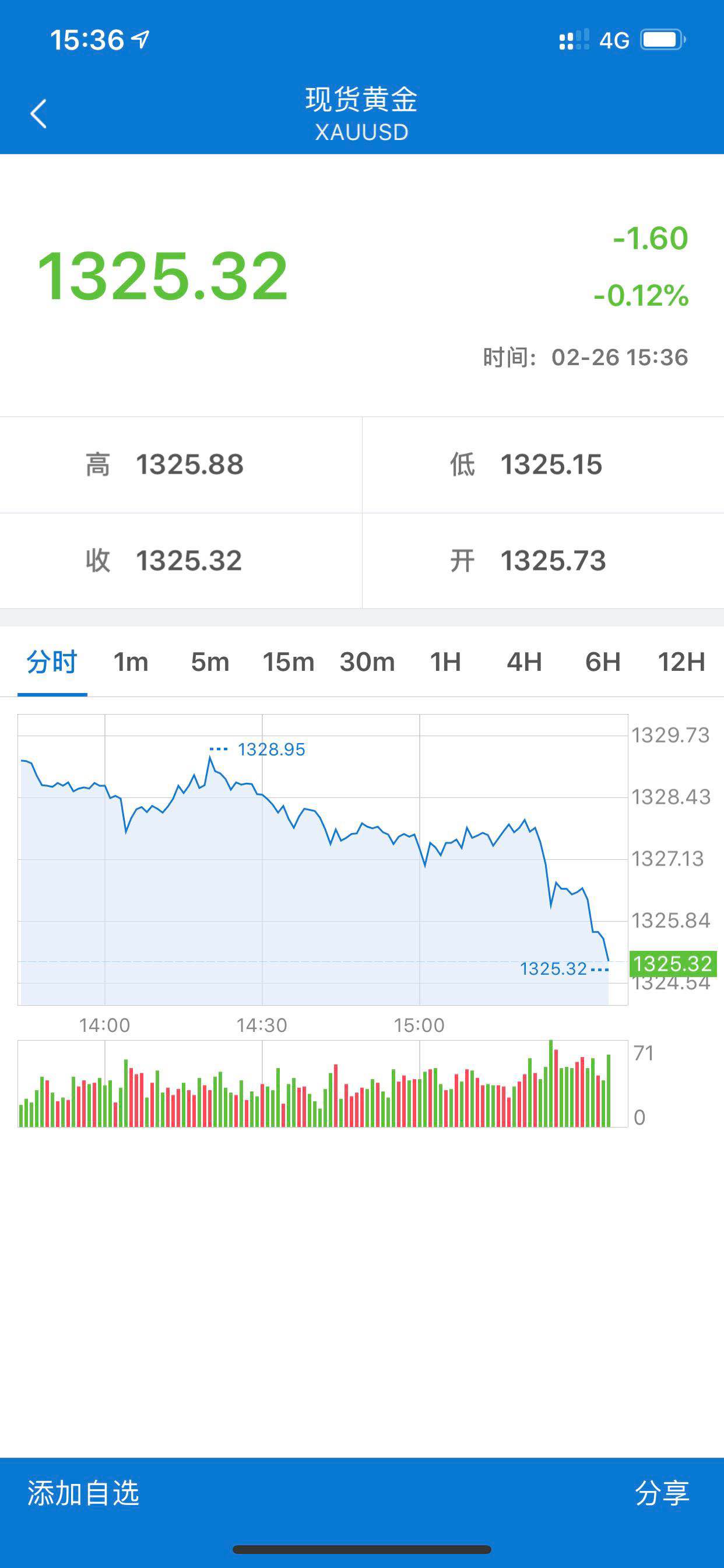Open the 4H chart view

(x=525, y=661)
